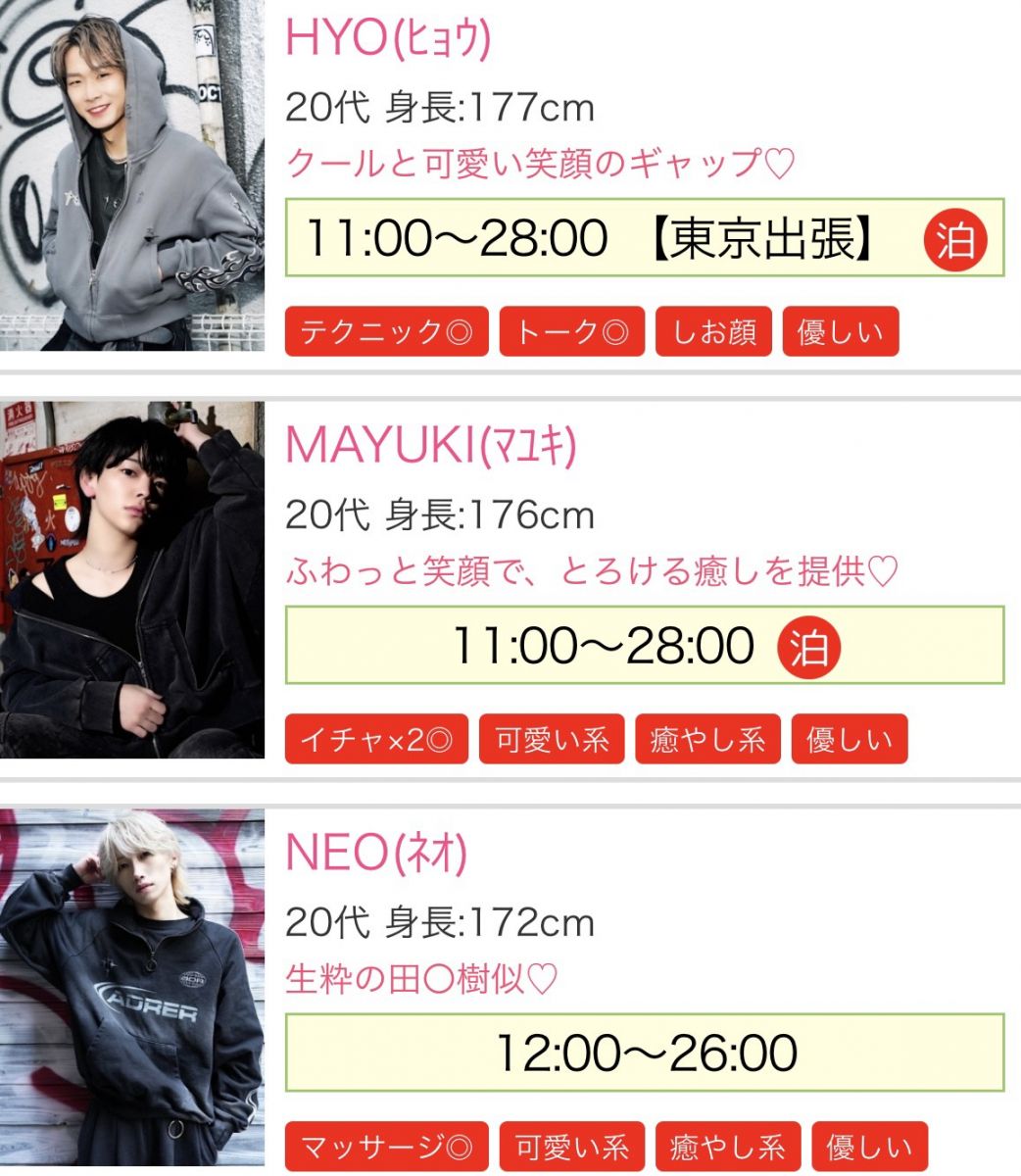The image size is (1021, 1176).
Task: Tap HYO's 11:00～28:00 schedule box
Action: click(x=644, y=238)
